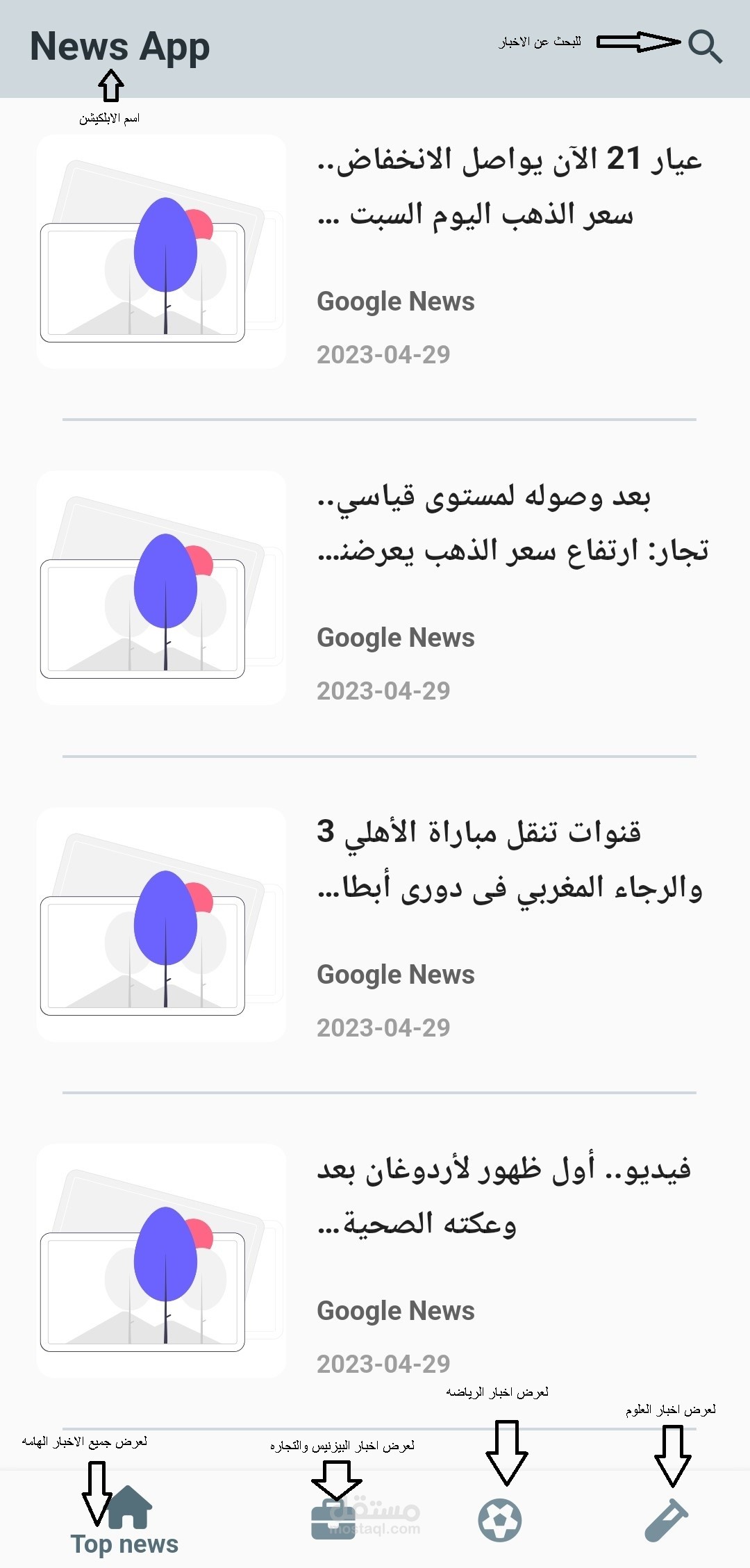This screenshot has height=1568, width=750.
Task: View the video article on Erdogan's first appearance
Action: (503, 1196)
